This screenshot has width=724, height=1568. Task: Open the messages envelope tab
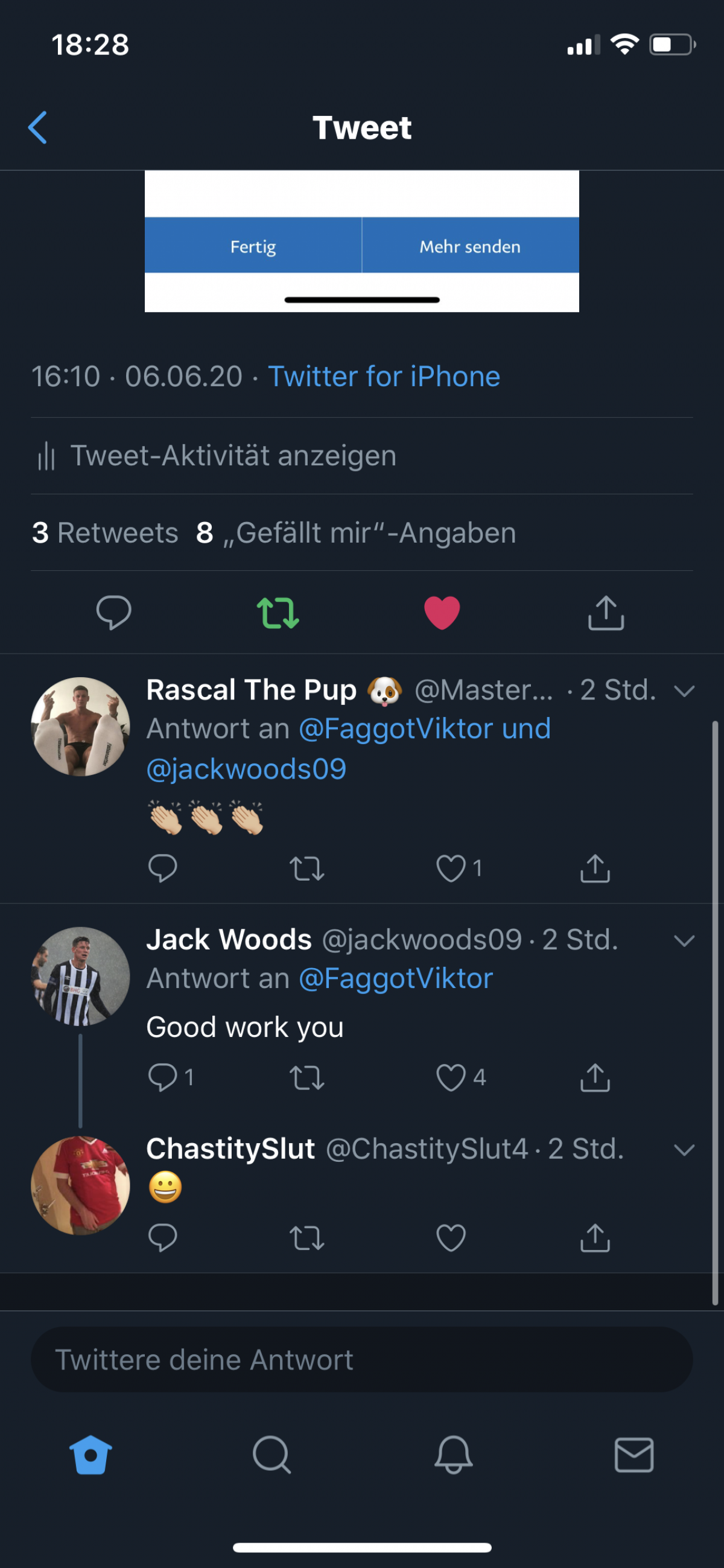point(634,1455)
